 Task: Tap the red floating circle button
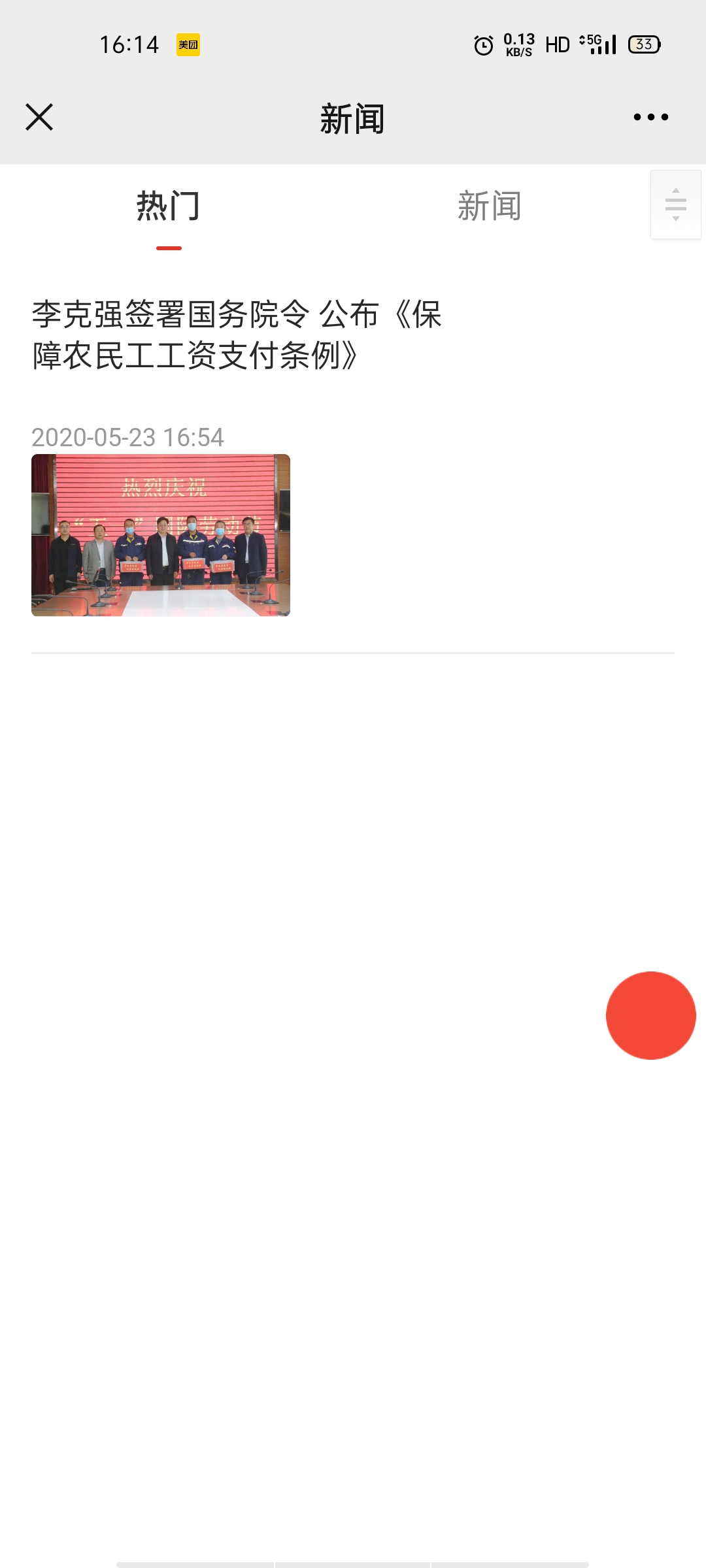(651, 1015)
